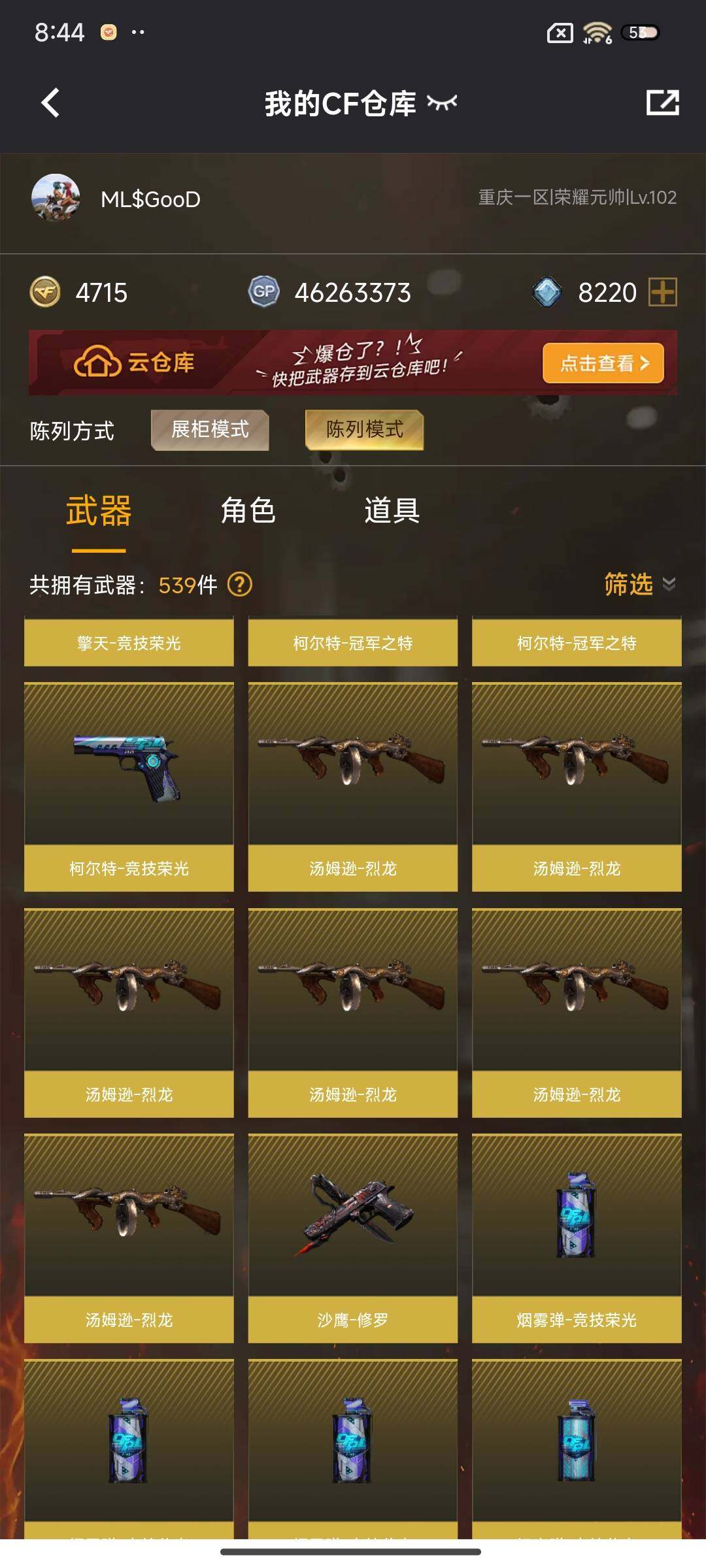Select the 武器 tab
The width and height of the screenshot is (706, 1568).
pos(99,511)
